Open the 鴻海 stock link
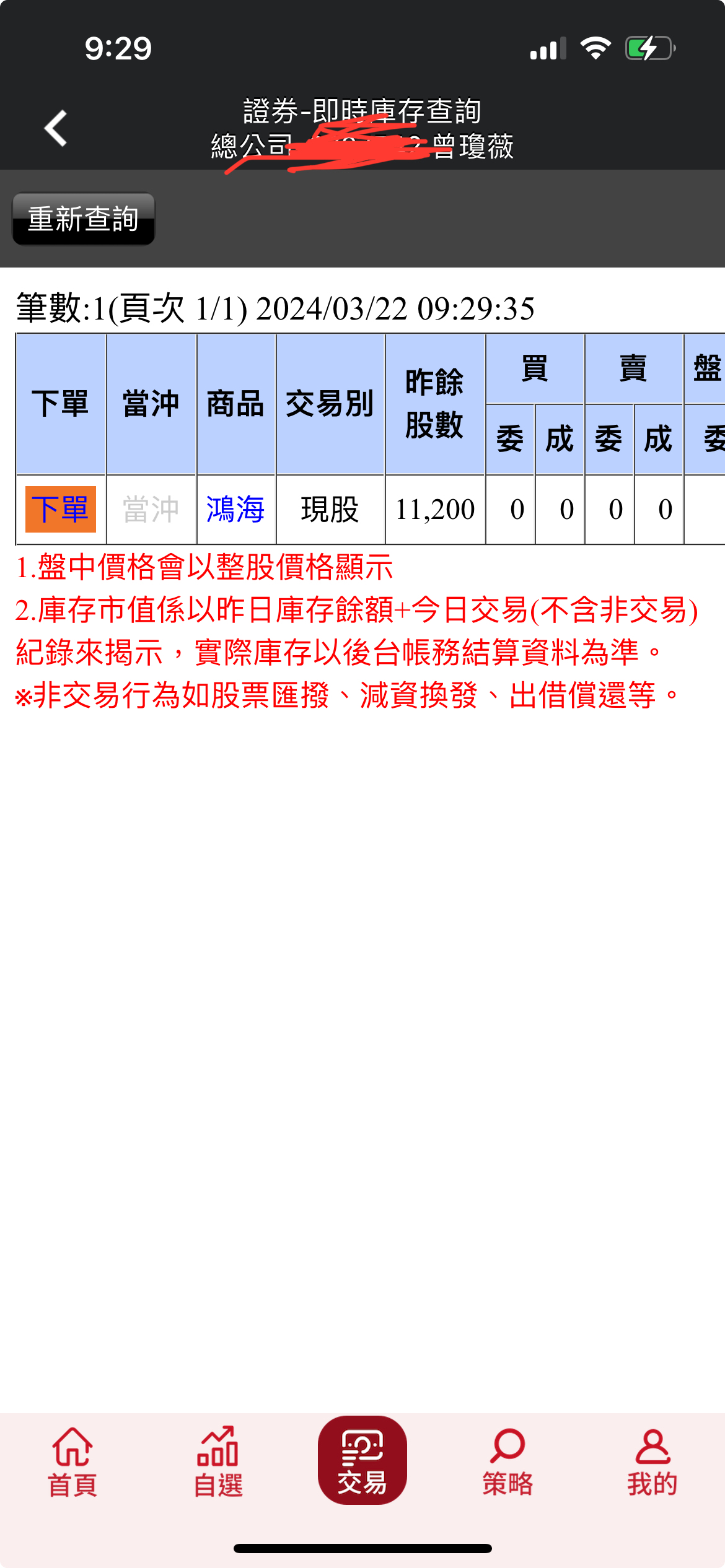This screenshot has height=1568, width=725. (235, 509)
